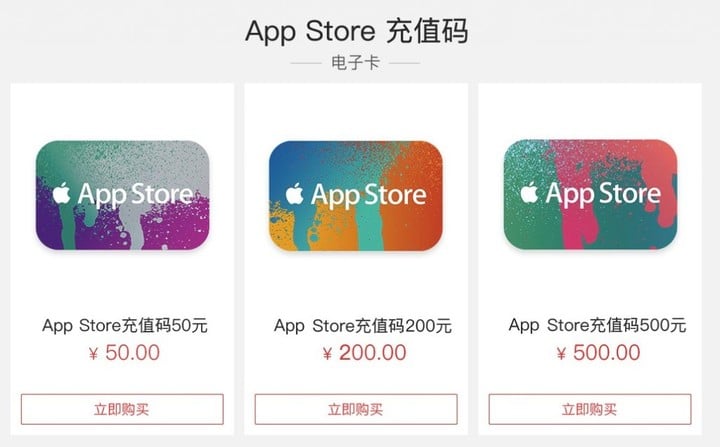Tap 立即购买 under the 50元 card
Screen dimensions: 720x447
[122, 409]
